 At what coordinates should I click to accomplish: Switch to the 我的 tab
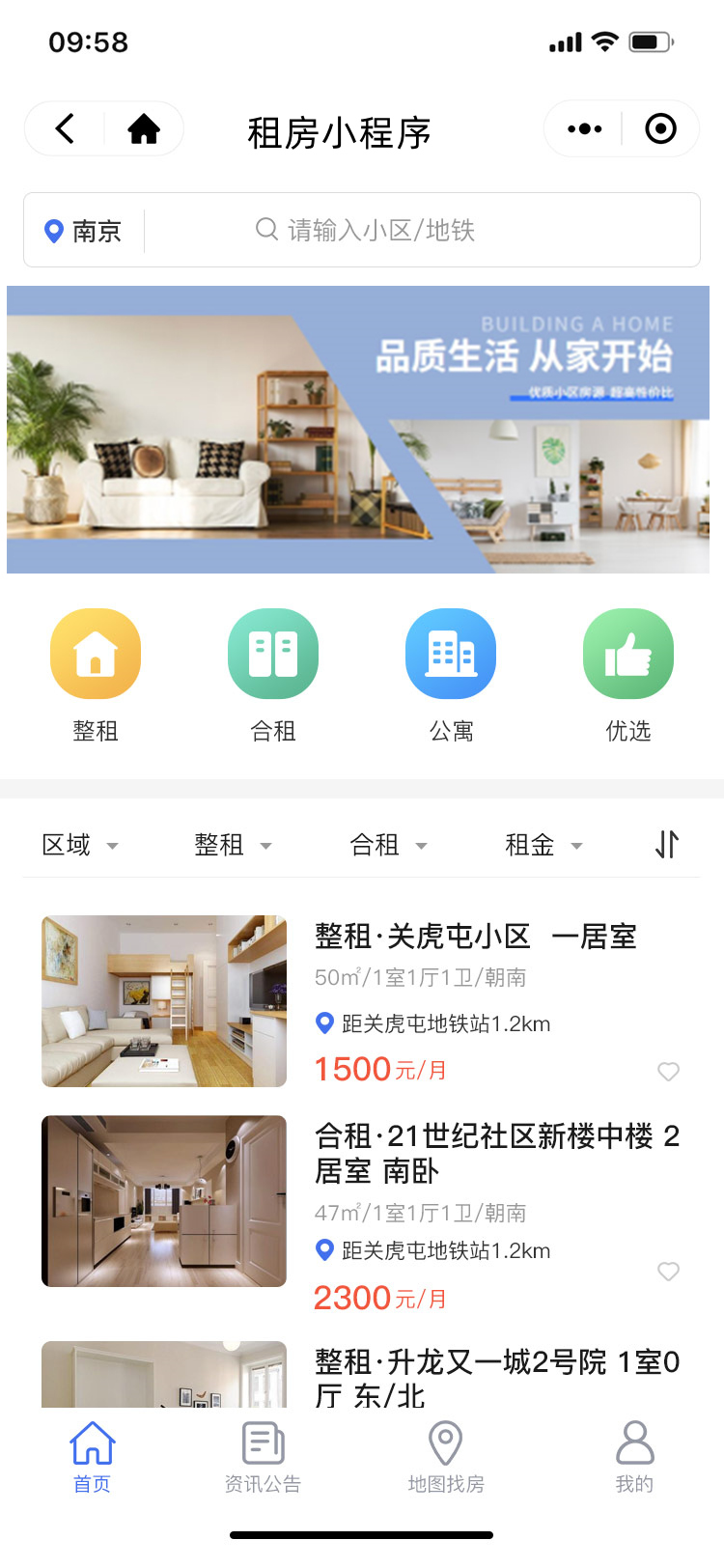[634, 1456]
